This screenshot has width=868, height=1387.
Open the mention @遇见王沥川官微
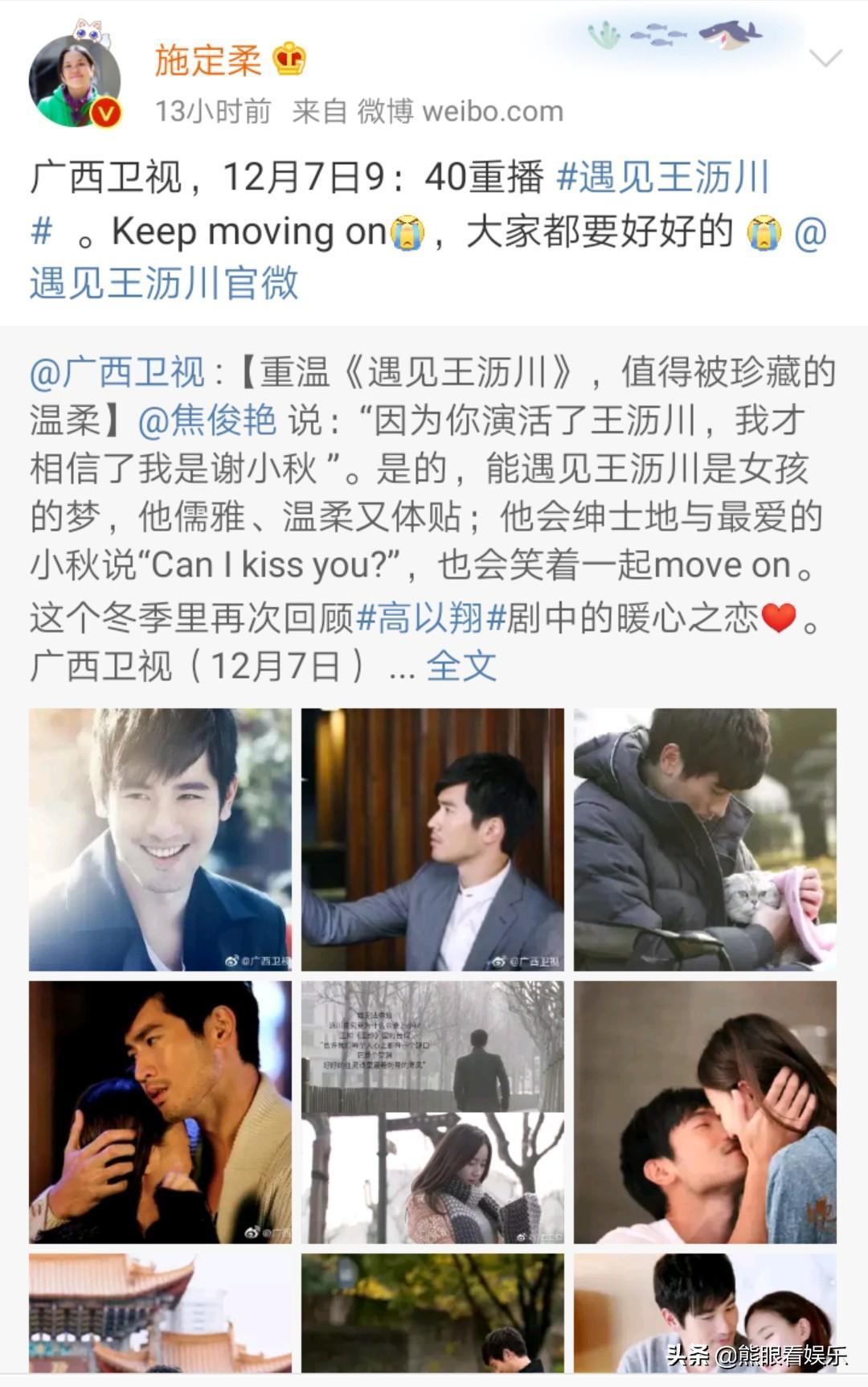(164, 283)
